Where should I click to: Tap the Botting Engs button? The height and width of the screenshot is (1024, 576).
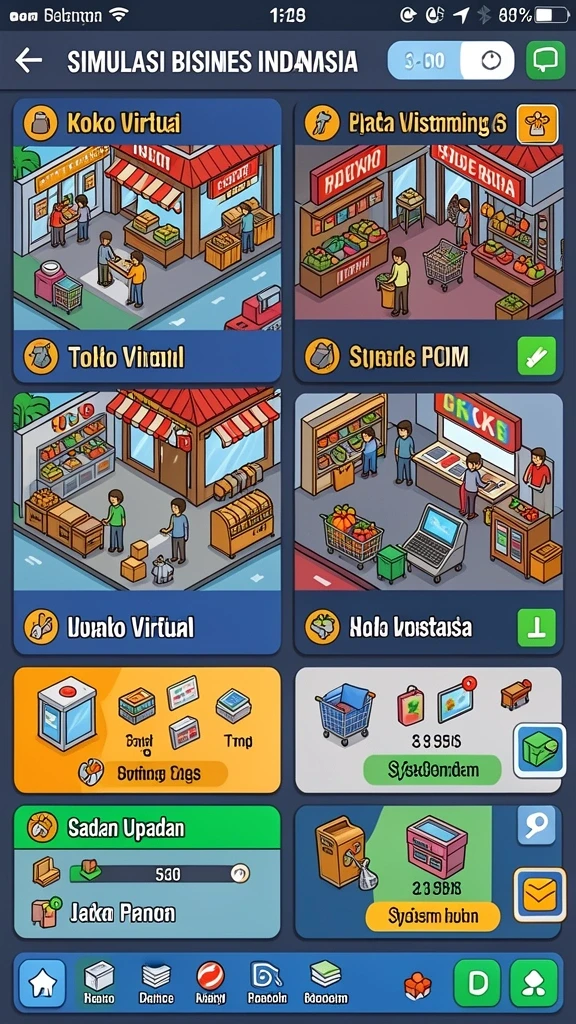click(x=153, y=774)
